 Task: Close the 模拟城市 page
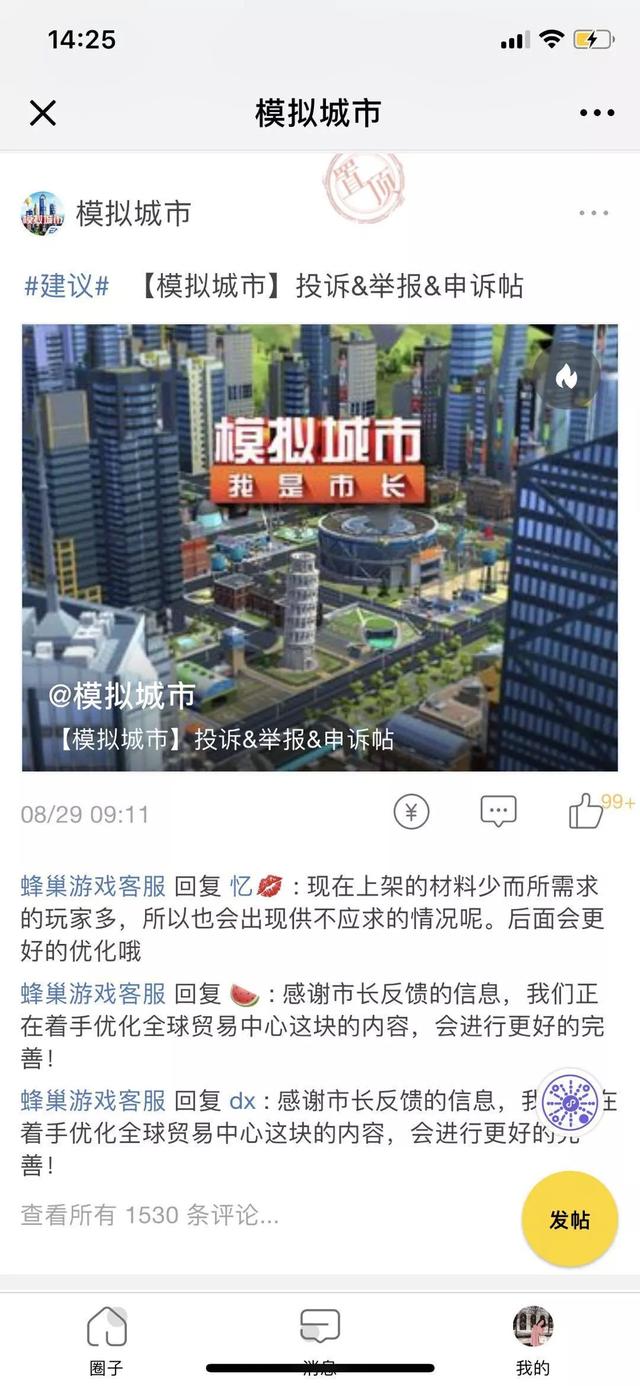tap(43, 113)
